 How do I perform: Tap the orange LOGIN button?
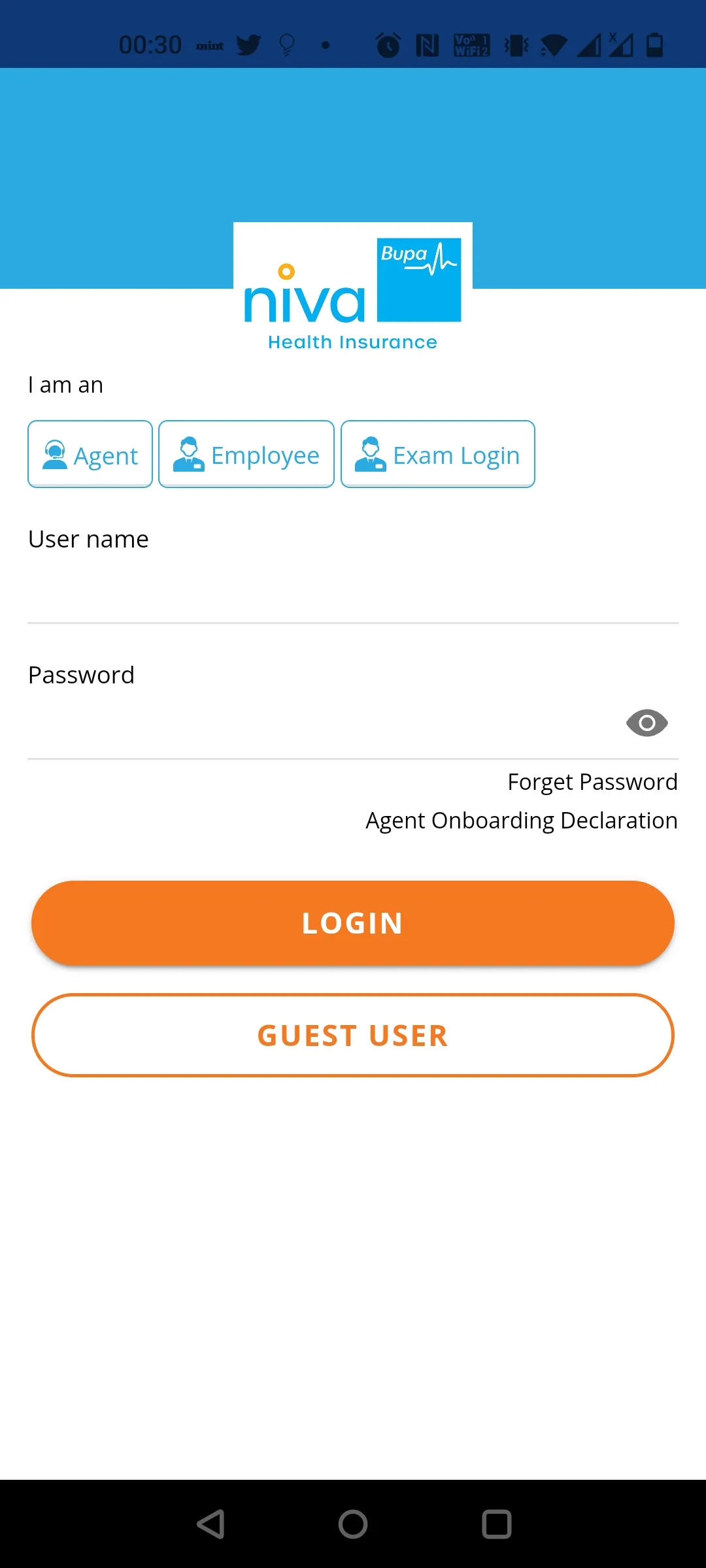(353, 923)
